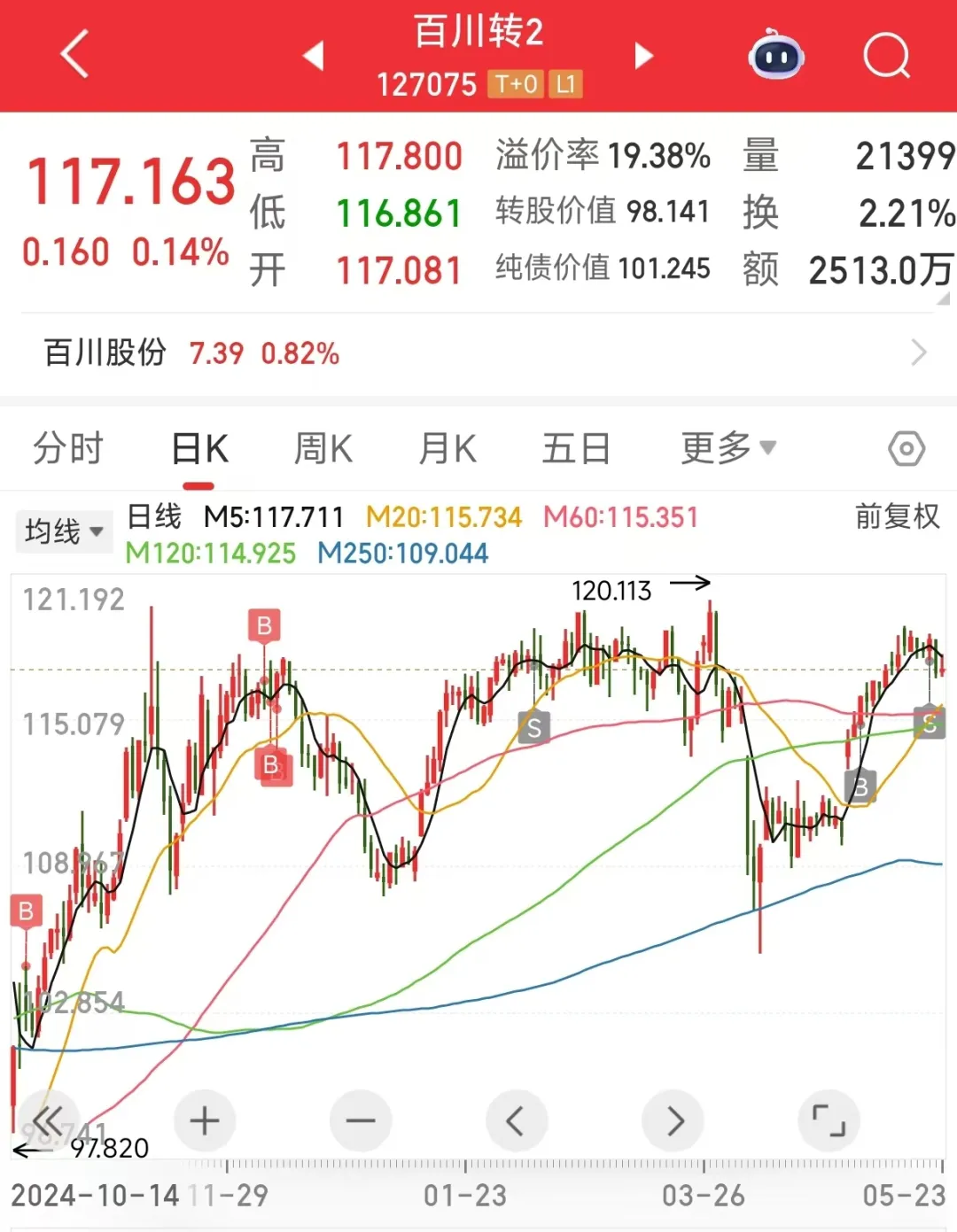Expand the 更多 dropdown
The height and width of the screenshot is (1232, 957).
pyautogui.click(x=728, y=448)
